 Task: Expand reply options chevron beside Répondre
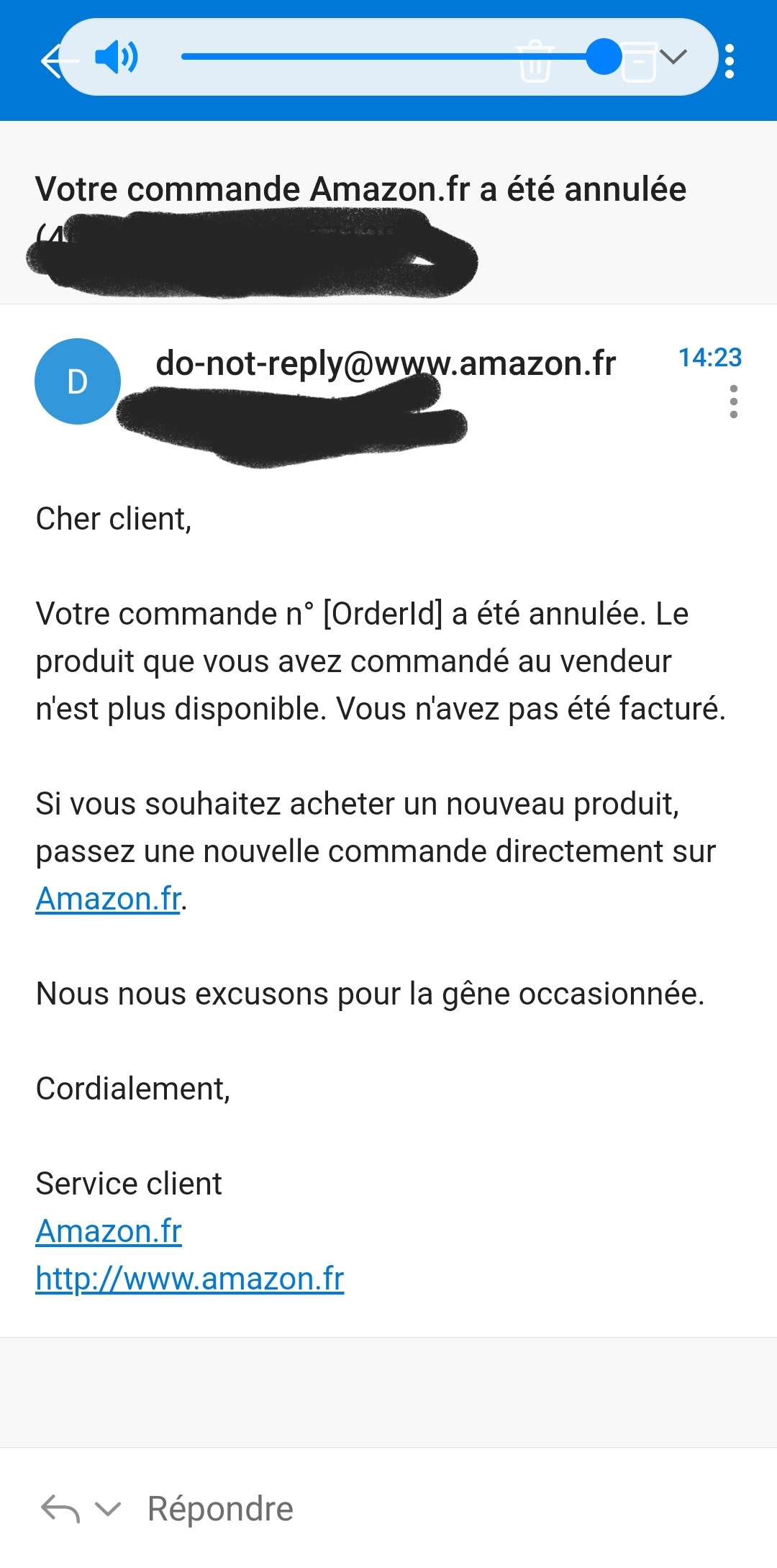(x=108, y=1509)
